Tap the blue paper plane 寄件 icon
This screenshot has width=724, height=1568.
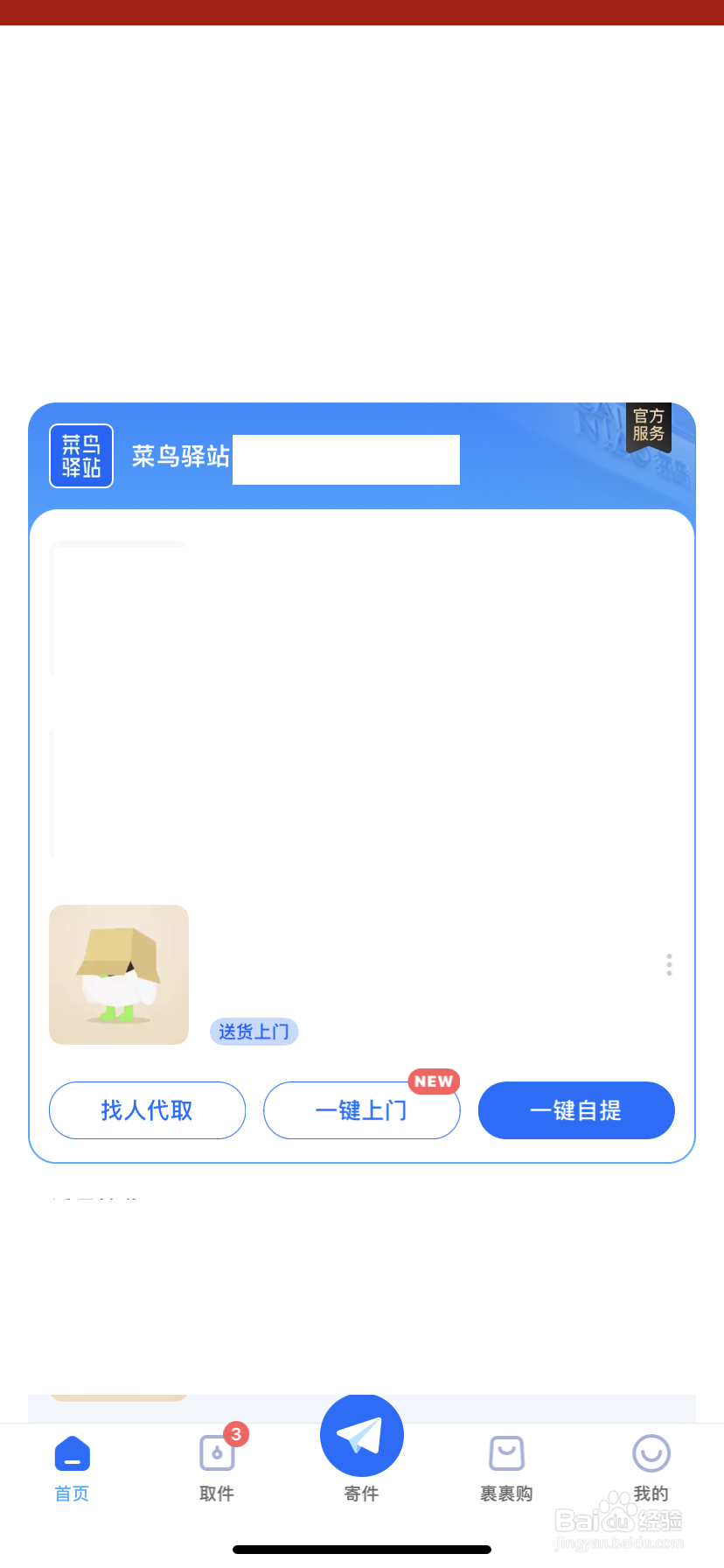[361, 1434]
